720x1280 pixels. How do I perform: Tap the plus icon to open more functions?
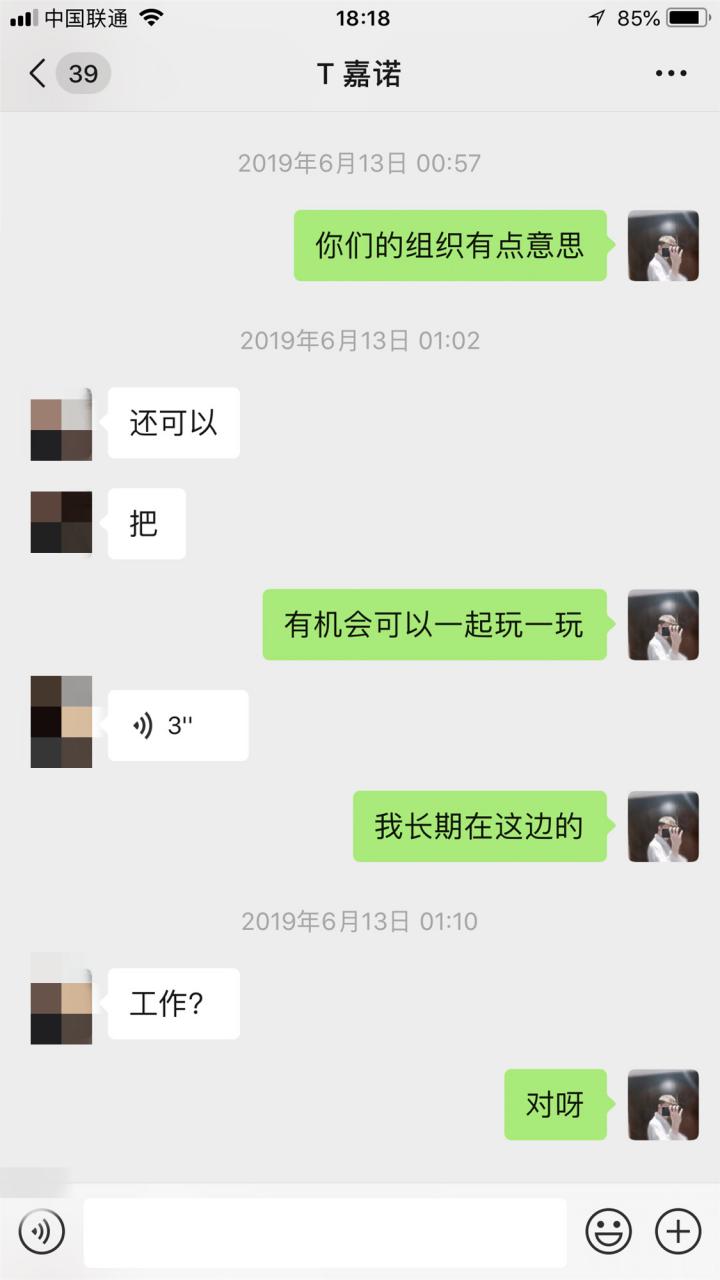coord(678,1232)
